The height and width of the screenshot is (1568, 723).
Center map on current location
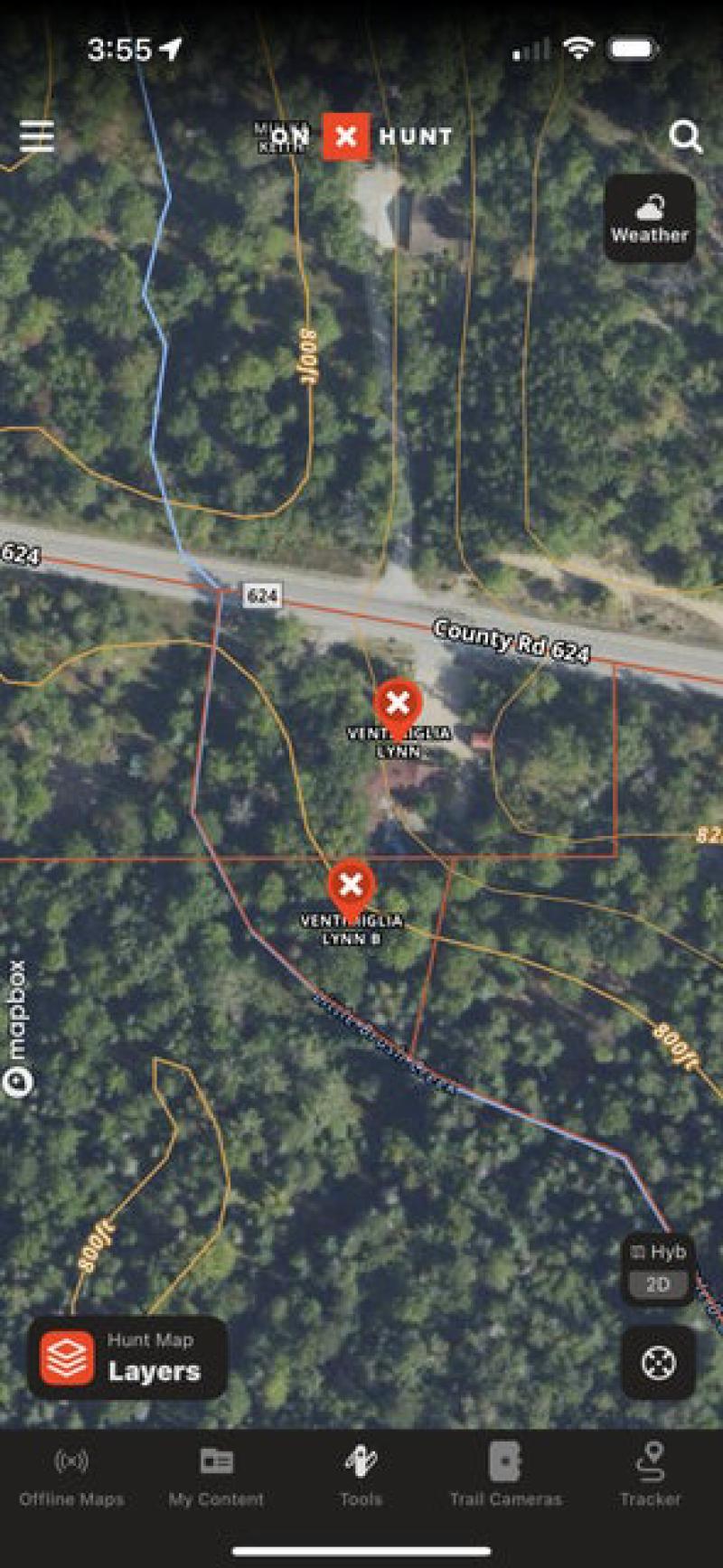[x=658, y=1362]
